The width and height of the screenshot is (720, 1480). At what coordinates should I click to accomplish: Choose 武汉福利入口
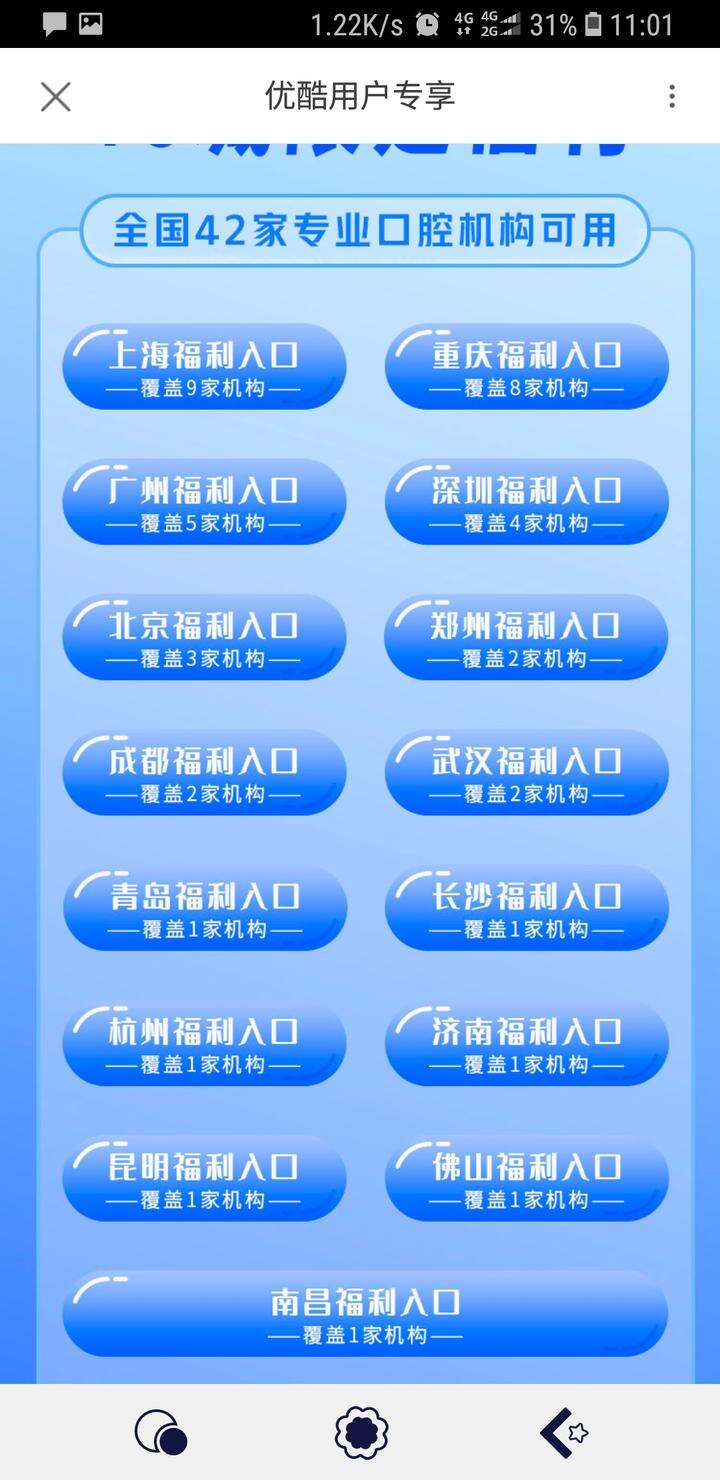click(526, 773)
